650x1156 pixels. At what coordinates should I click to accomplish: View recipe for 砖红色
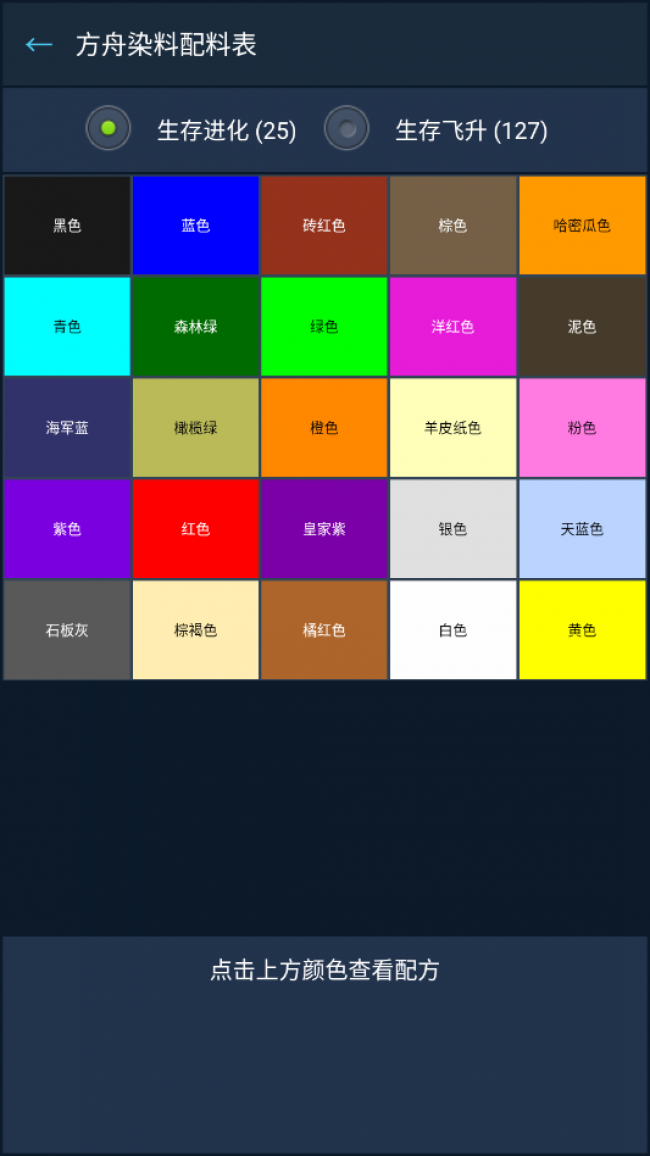[324, 226]
